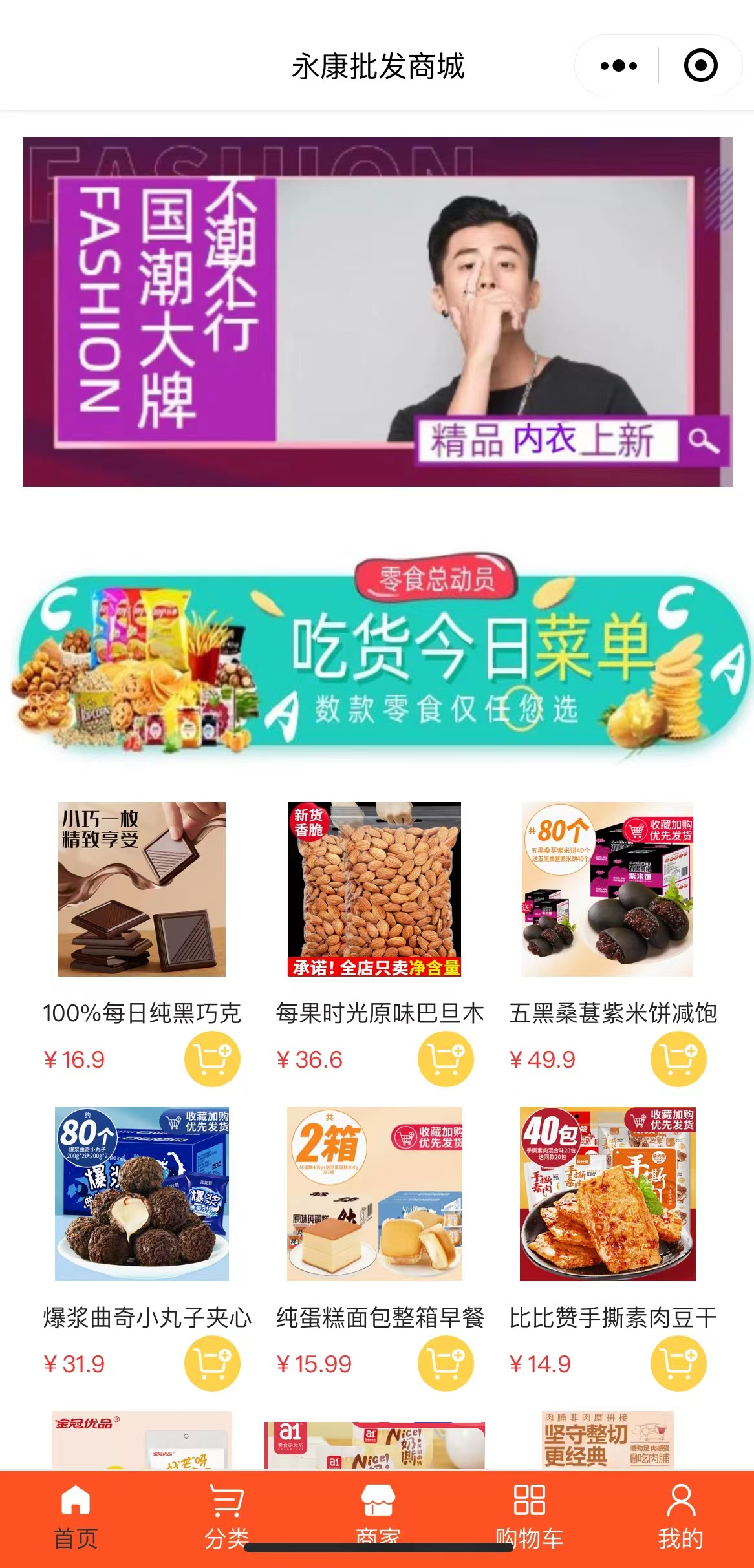
Task: Open the 100%每日纯黑巧克 product
Action: pos(142,889)
